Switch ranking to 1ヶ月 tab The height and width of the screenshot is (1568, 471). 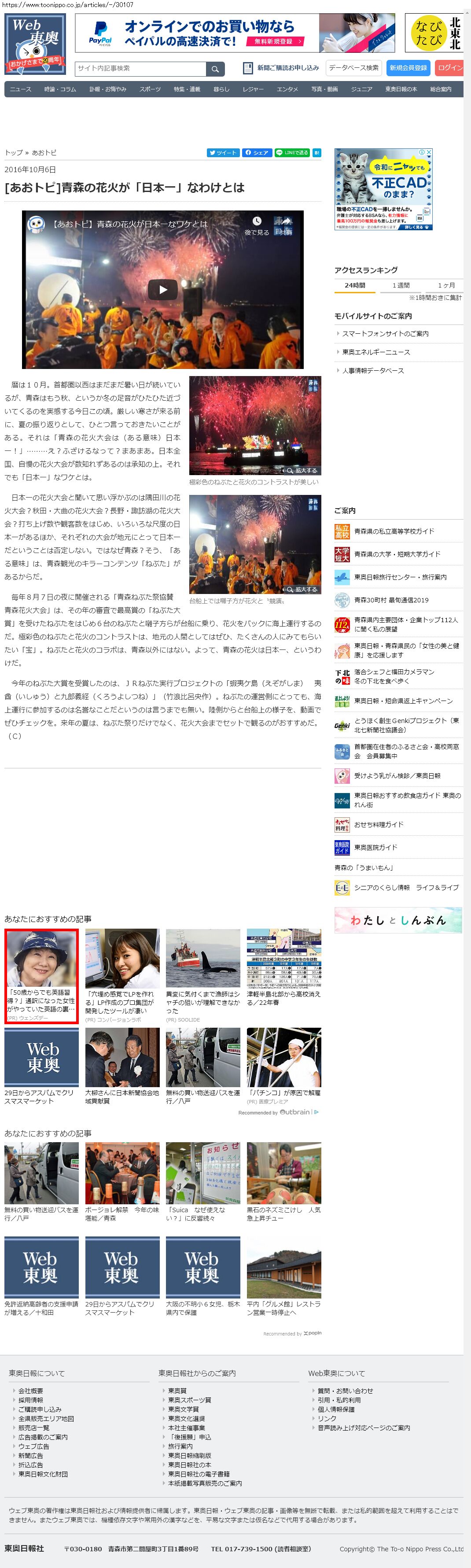(x=446, y=285)
